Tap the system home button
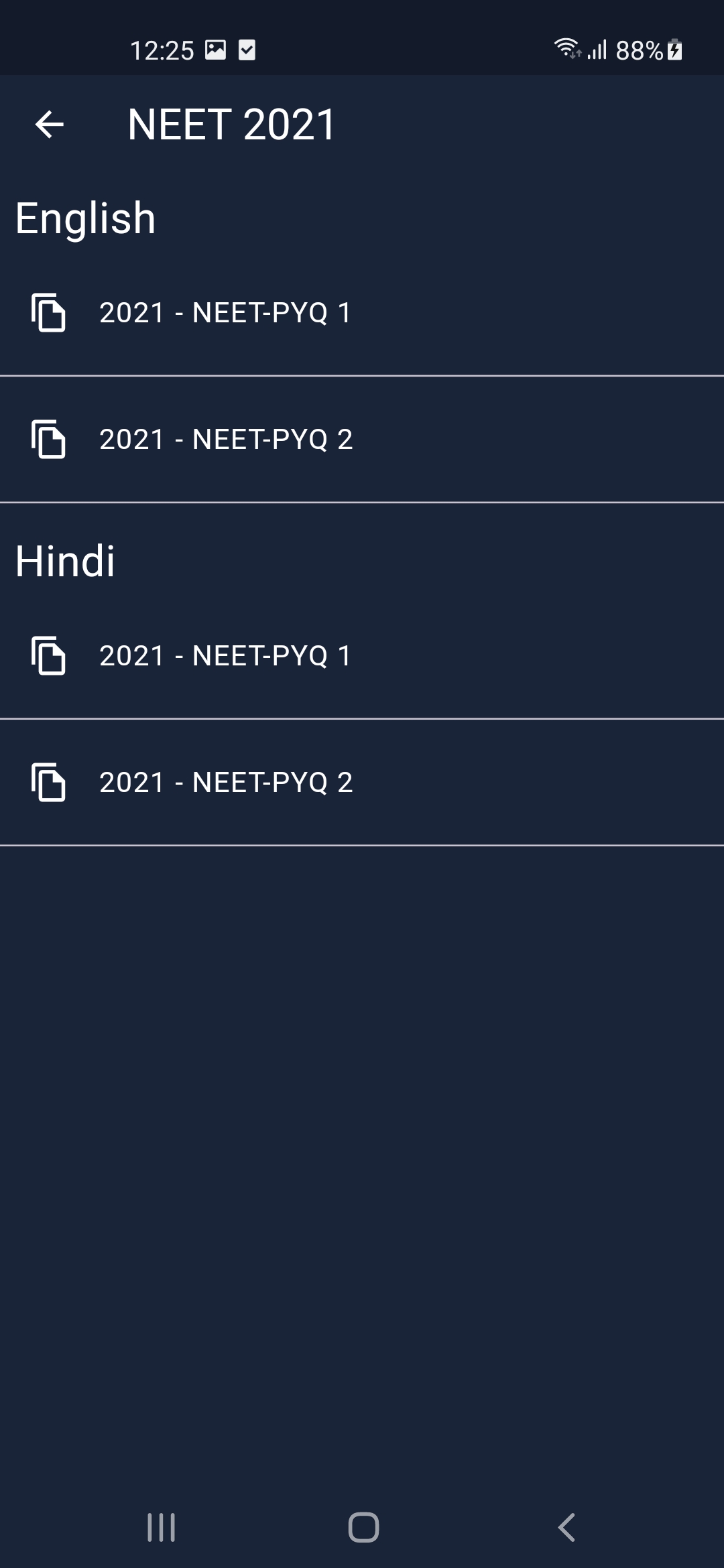 tap(363, 1528)
